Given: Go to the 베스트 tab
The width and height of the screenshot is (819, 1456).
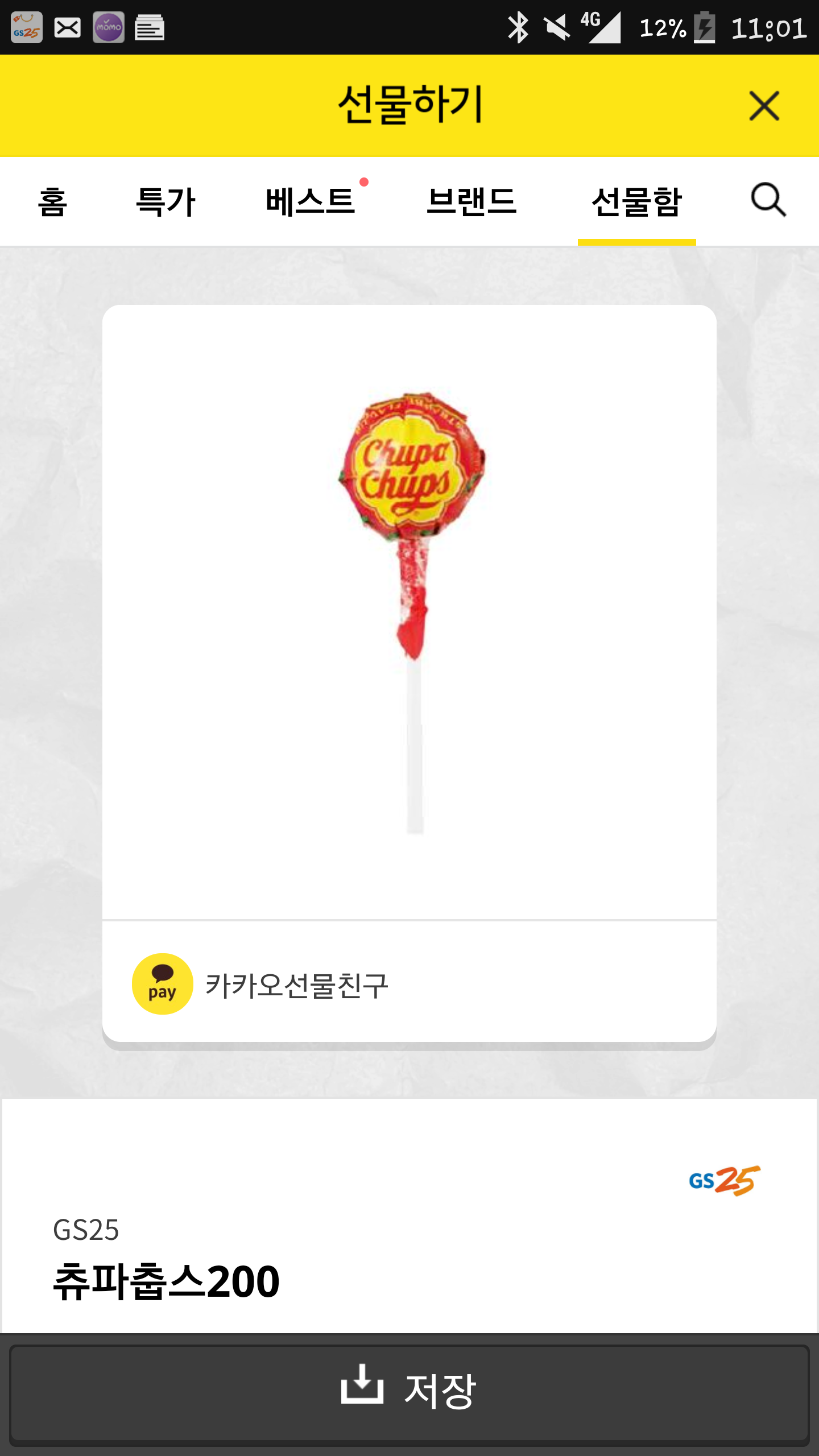Looking at the screenshot, I should (x=311, y=202).
